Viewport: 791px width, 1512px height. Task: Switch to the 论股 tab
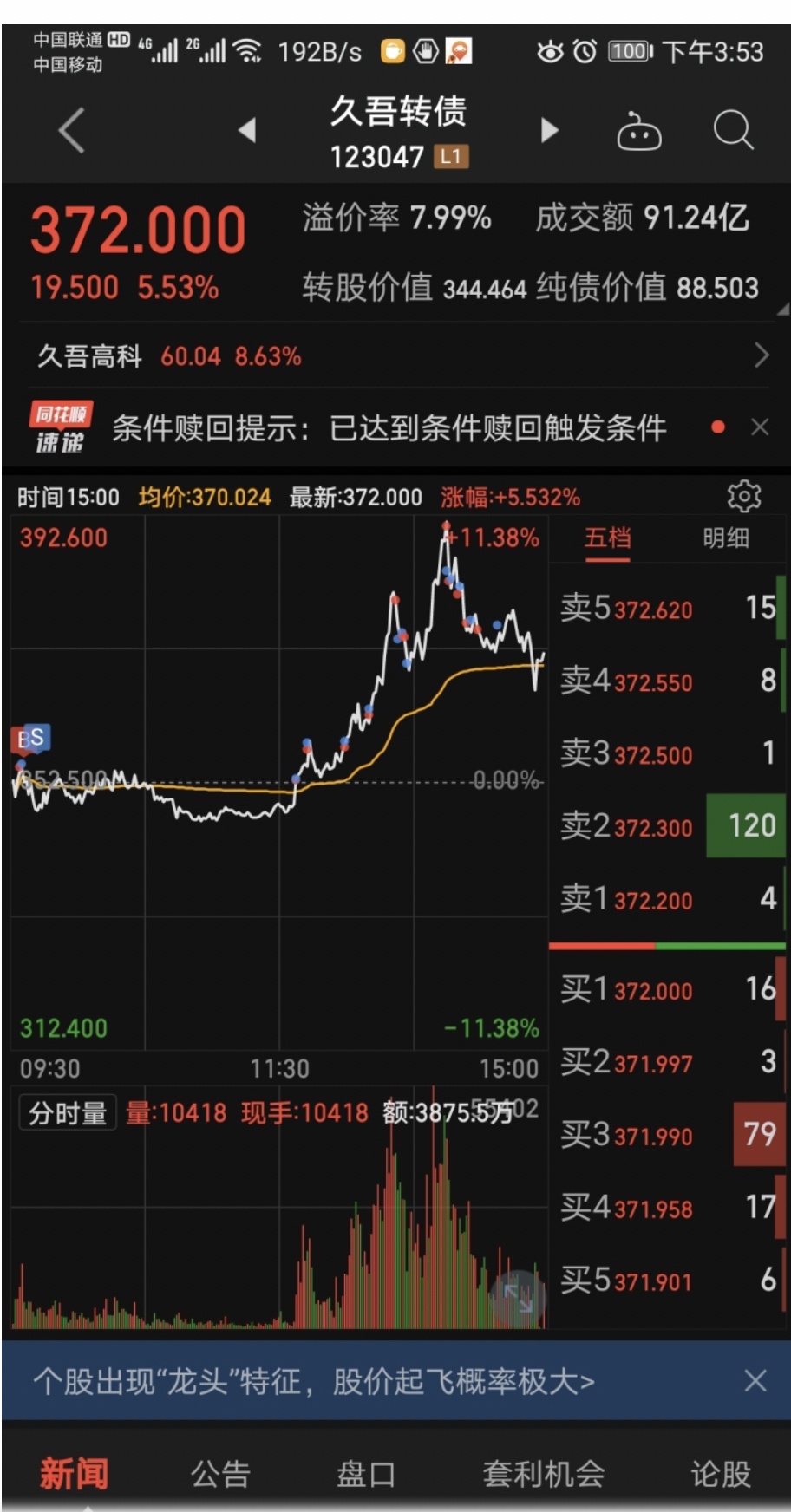pos(721,1473)
